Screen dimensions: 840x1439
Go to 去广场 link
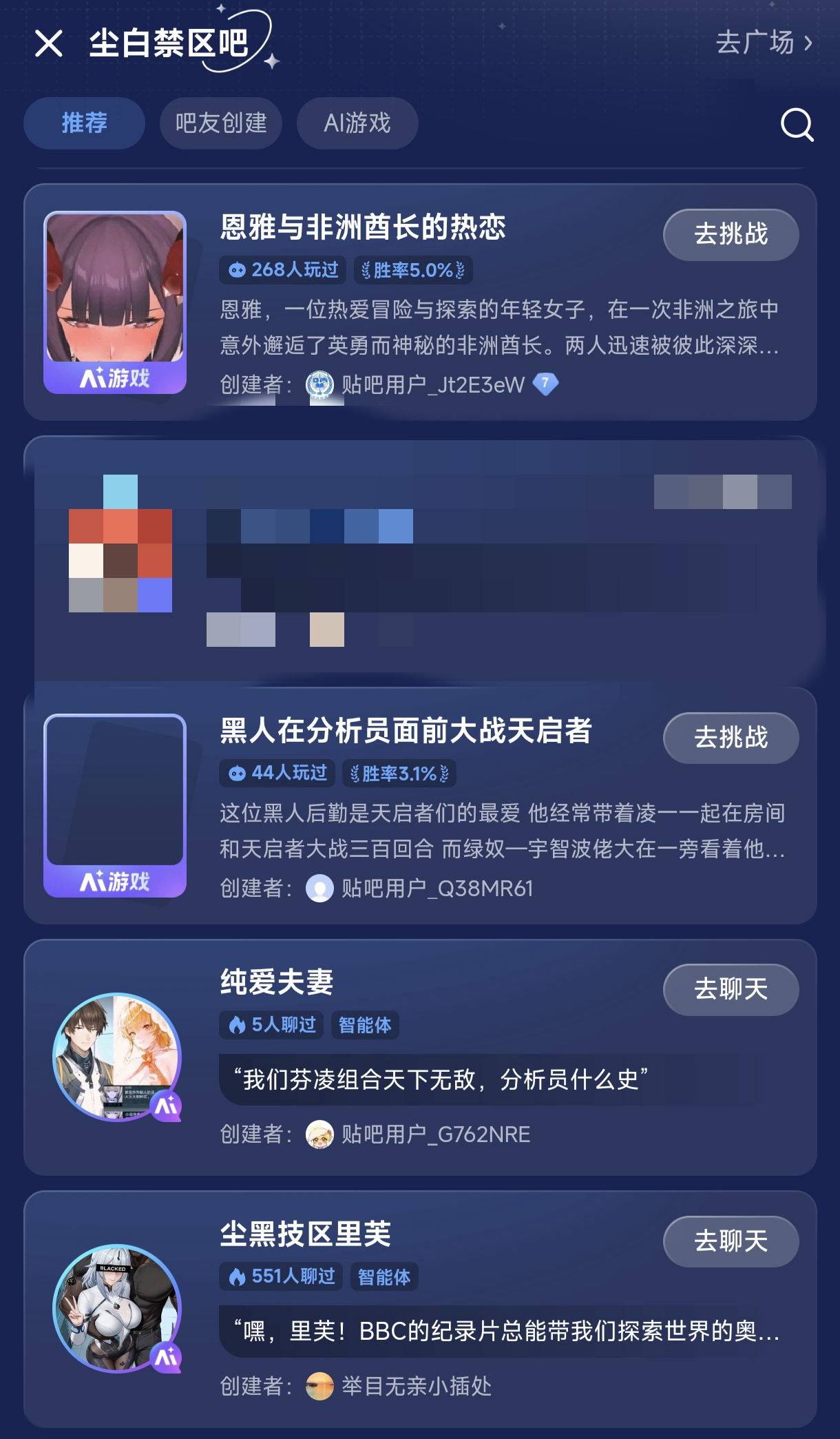764,42
